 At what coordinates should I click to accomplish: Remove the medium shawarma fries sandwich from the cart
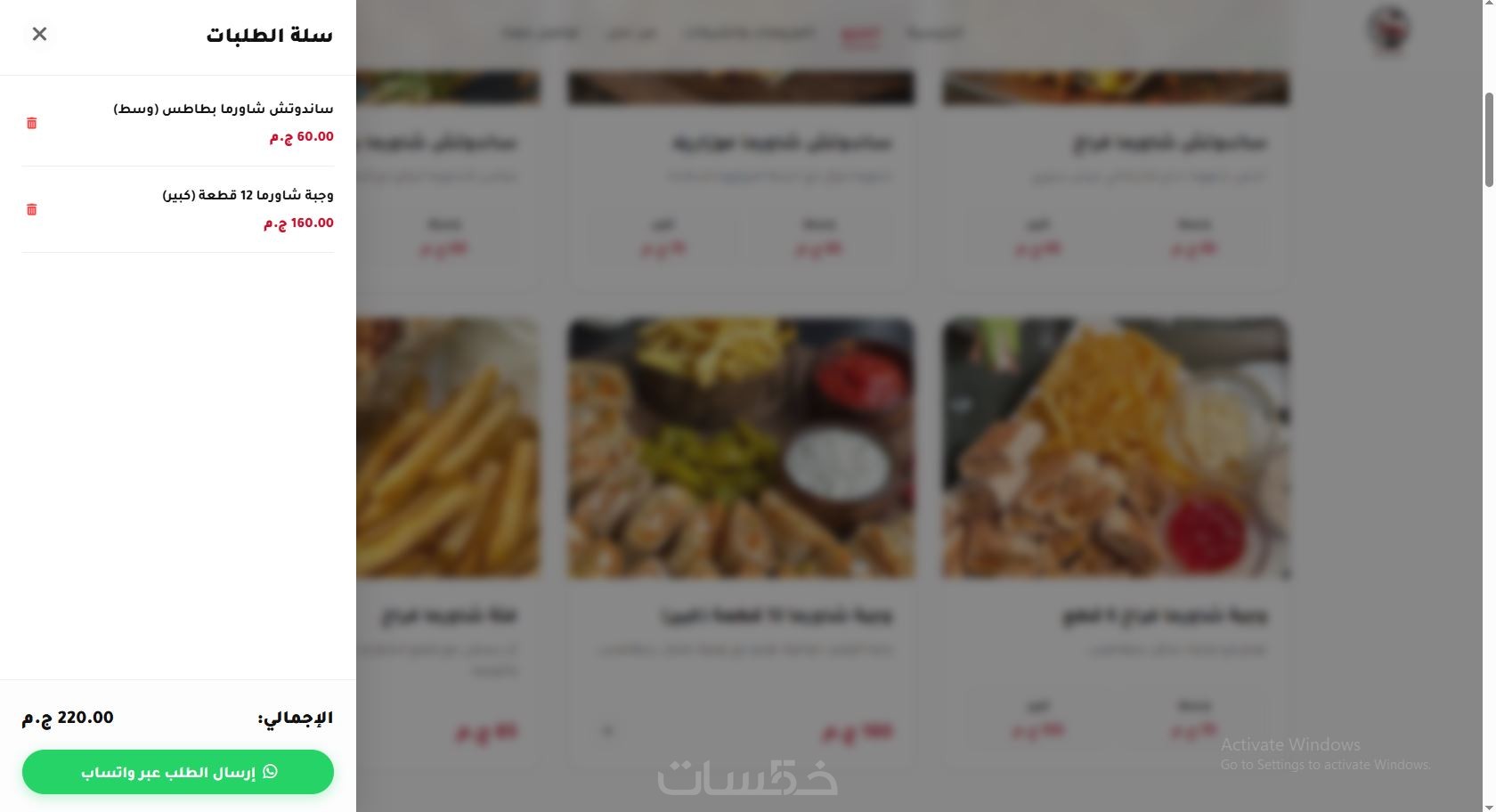coord(32,123)
